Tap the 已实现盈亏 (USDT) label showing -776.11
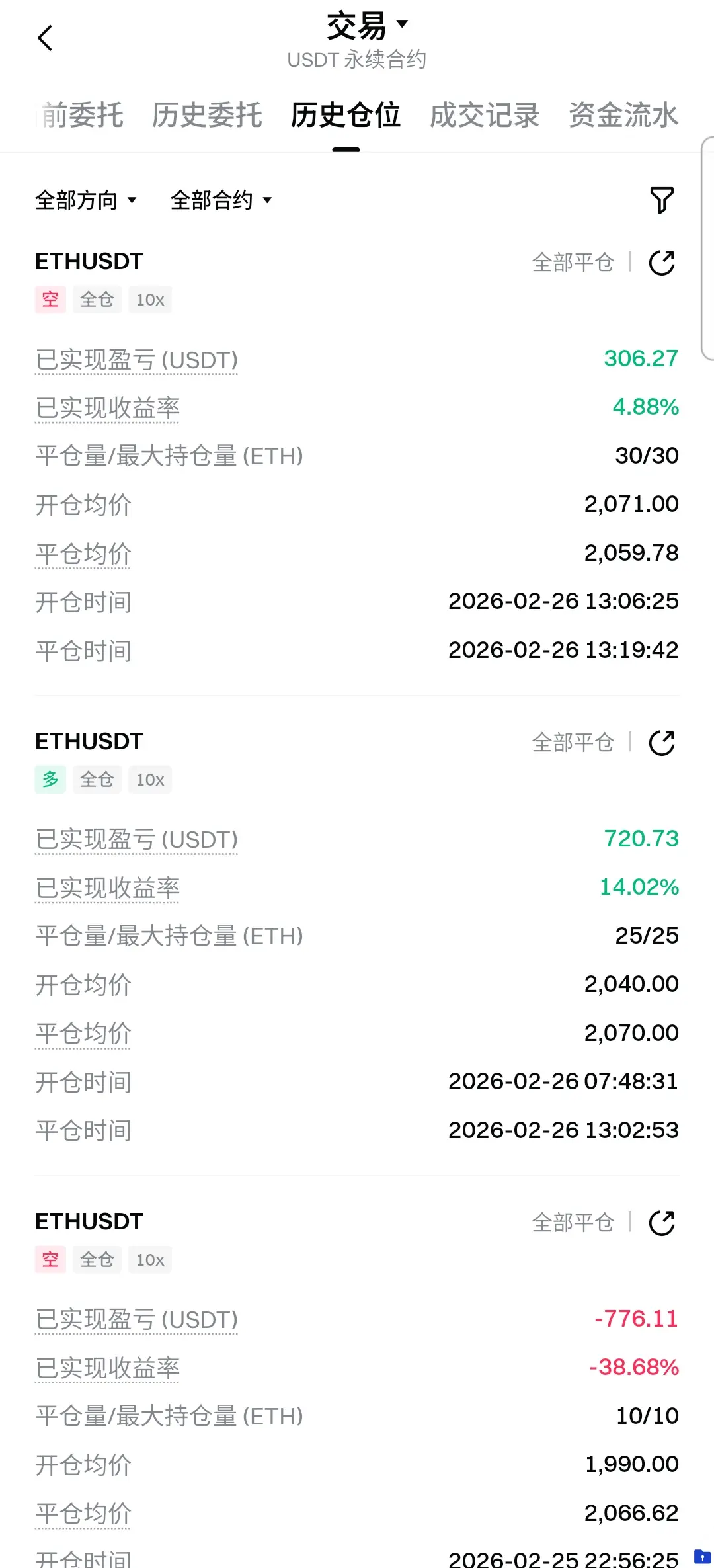 136,1319
